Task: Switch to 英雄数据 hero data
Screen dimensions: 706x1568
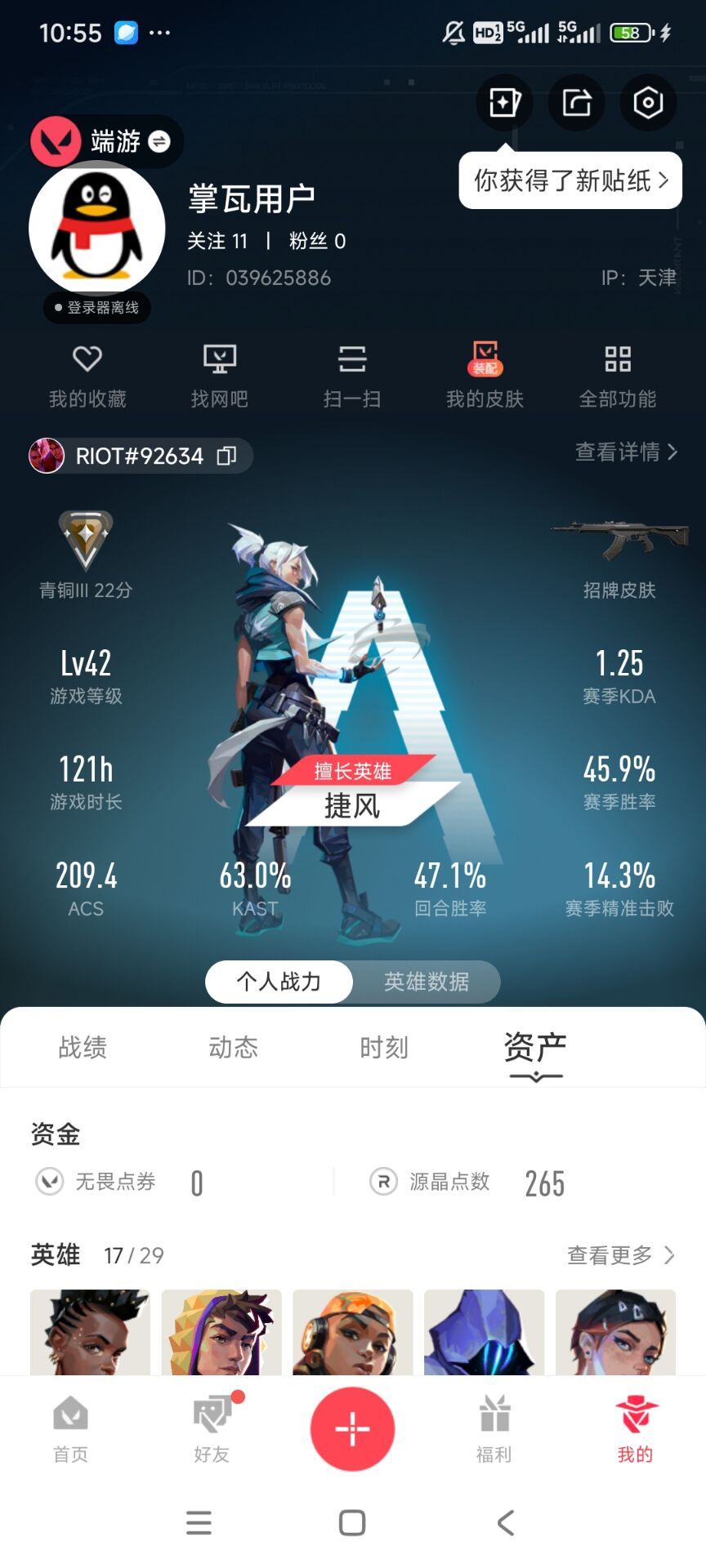Action: click(427, 982)
